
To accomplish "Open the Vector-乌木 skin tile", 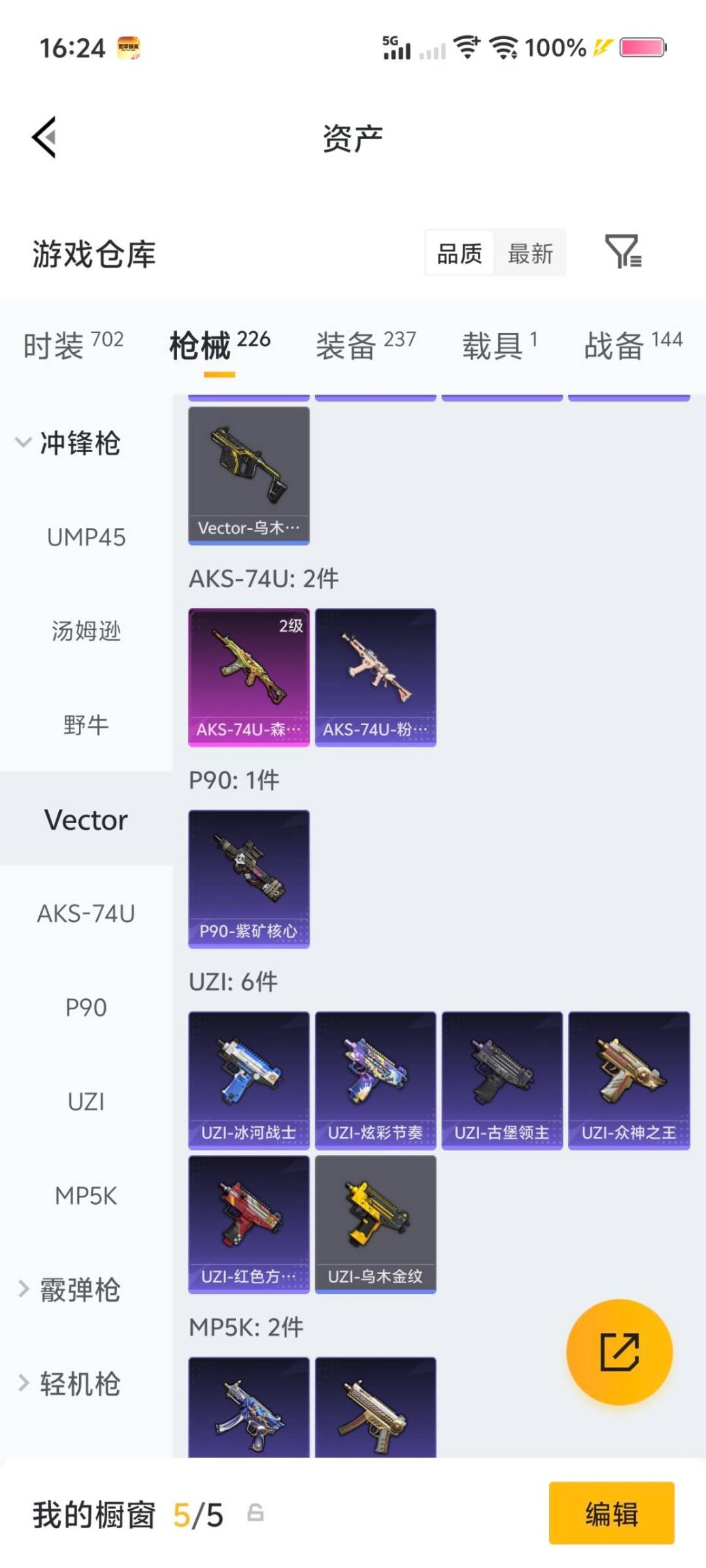I will (248, 476).
